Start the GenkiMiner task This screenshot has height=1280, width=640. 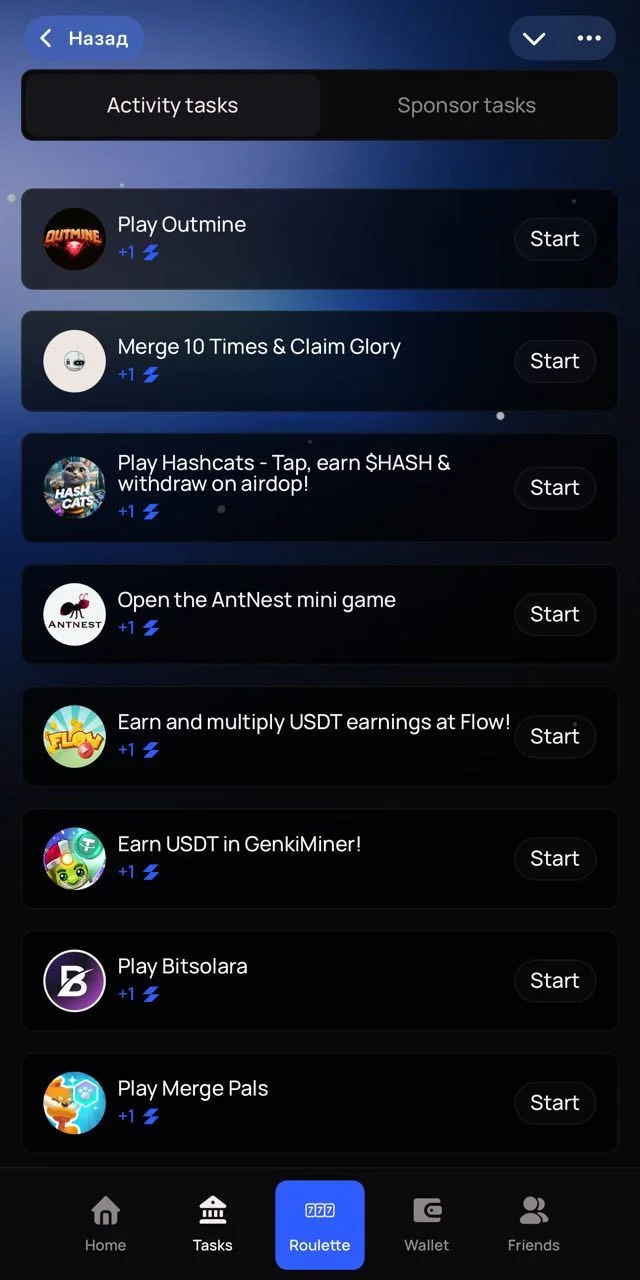[555, 858]
